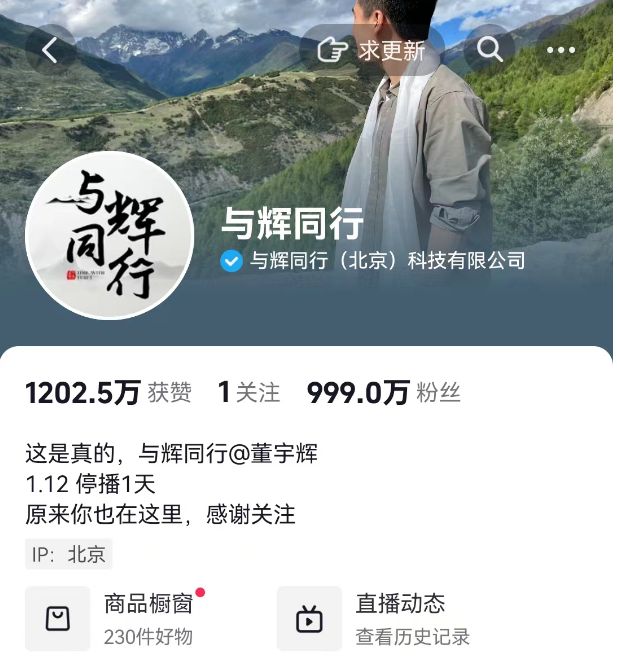The width and height of the screenshot is (617, 663).
Task: Open search on this profile
Action: tap(489, 49)
